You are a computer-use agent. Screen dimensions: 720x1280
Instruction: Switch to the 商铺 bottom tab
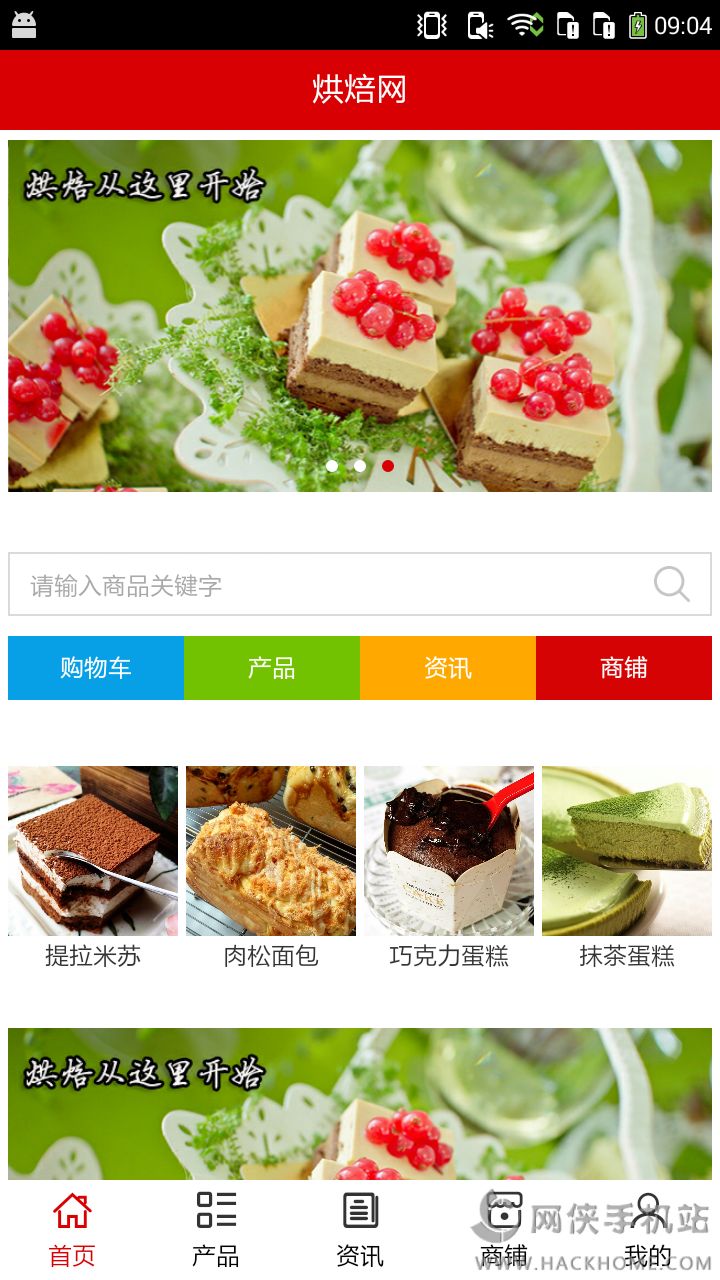[x=504, y=1228]
